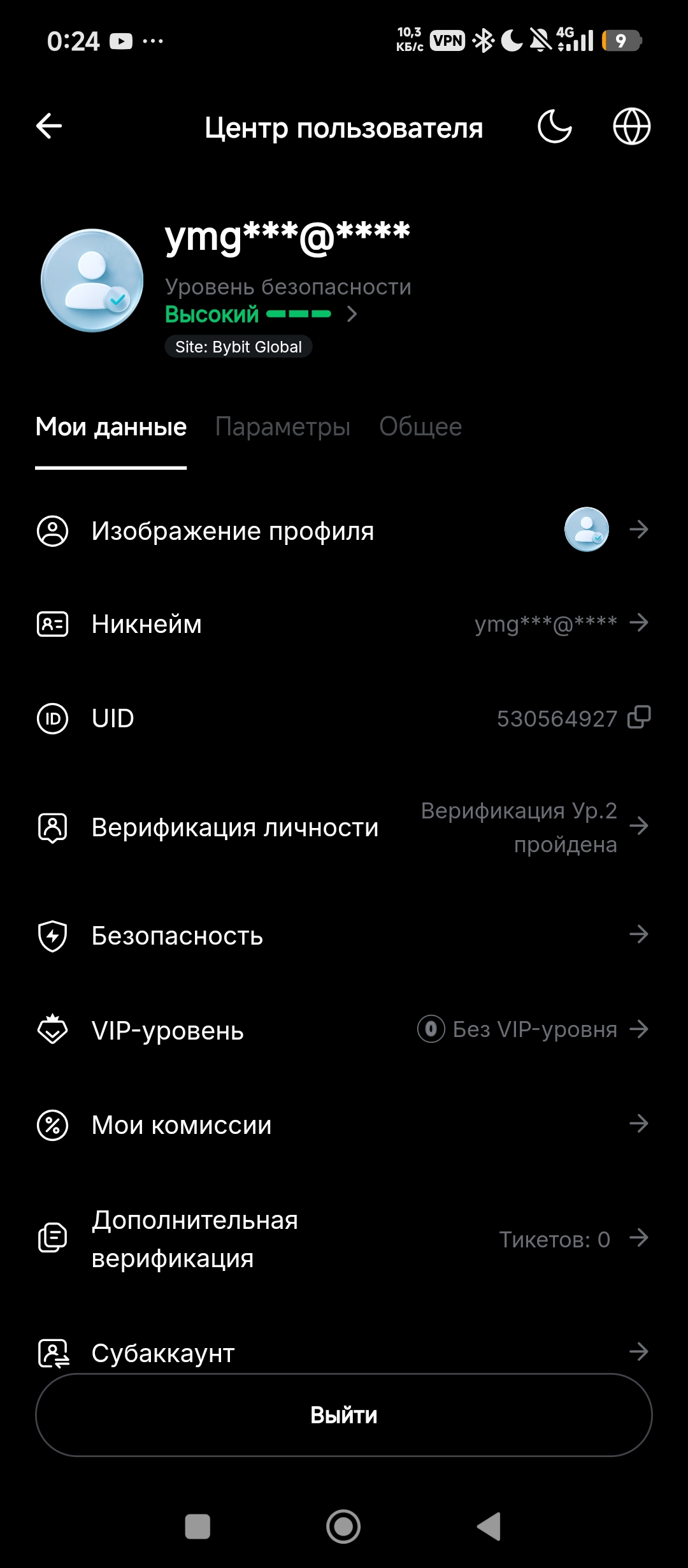Image resolution: width=688 pixels, height=1568 pixels.
Task: Open the security level details chevron
Action: click(x=352, y=314)
